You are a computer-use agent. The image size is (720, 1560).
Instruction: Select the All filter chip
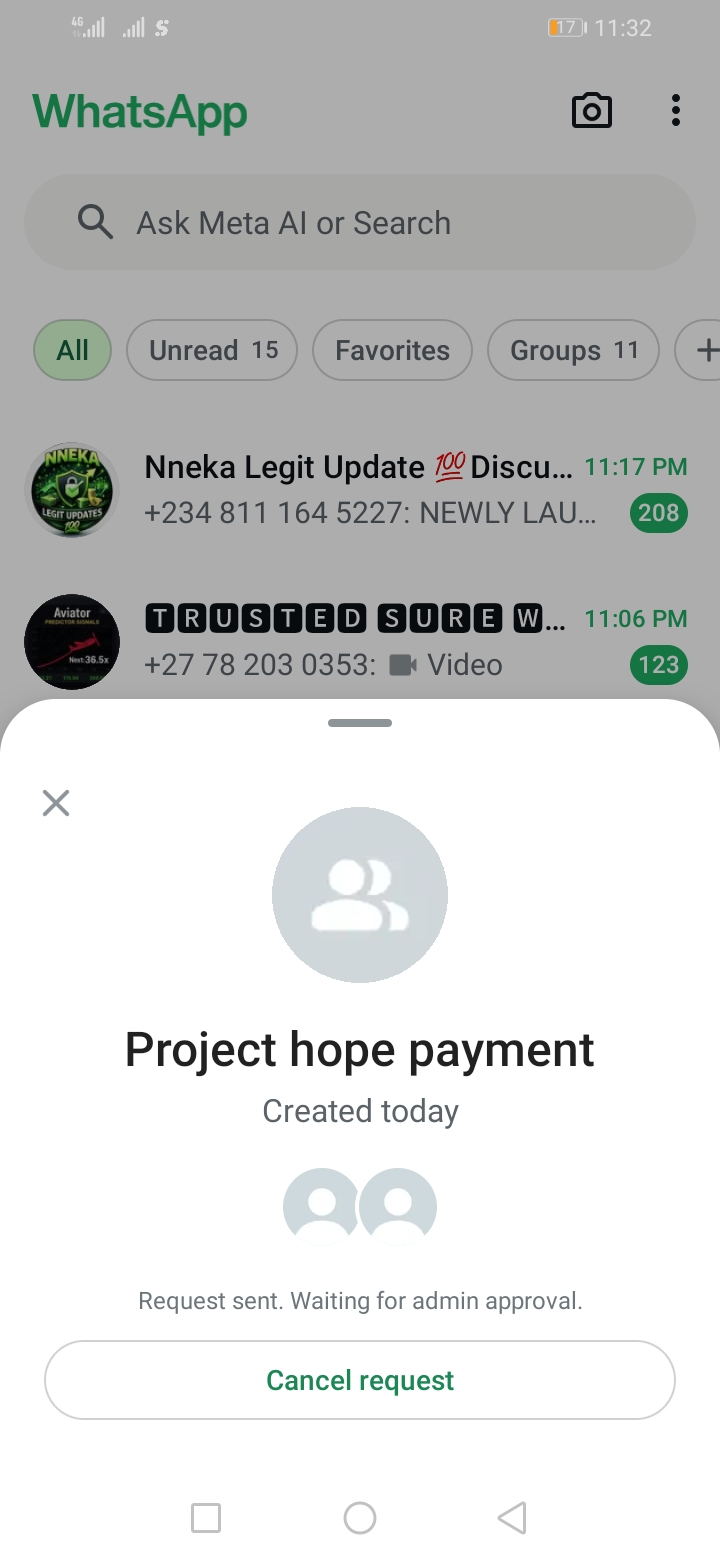[72, 350]
